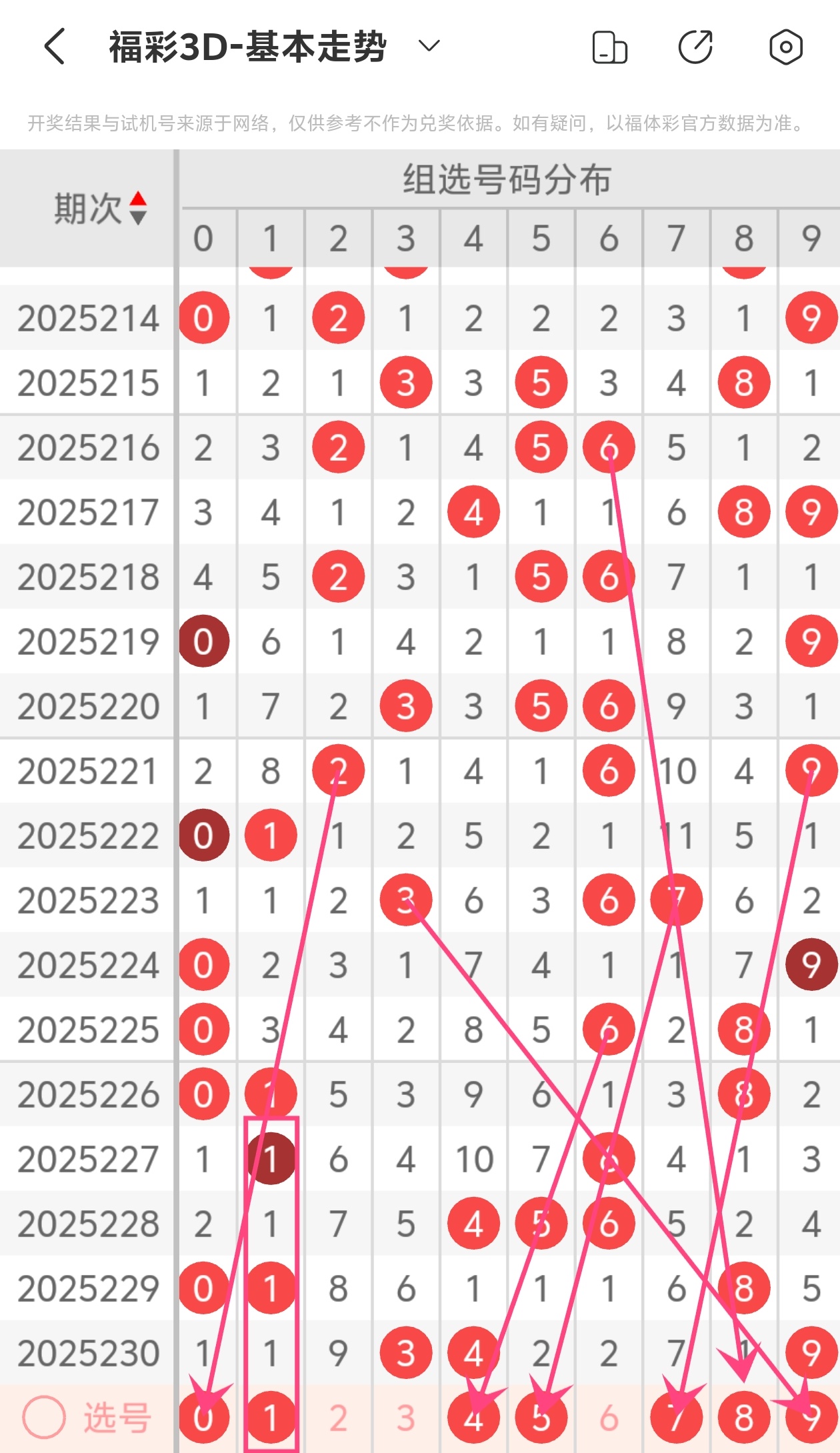Open the 福彩3D-基本走势 chart type dropdown
The image size is (840, 1453).
pos(429,46)
